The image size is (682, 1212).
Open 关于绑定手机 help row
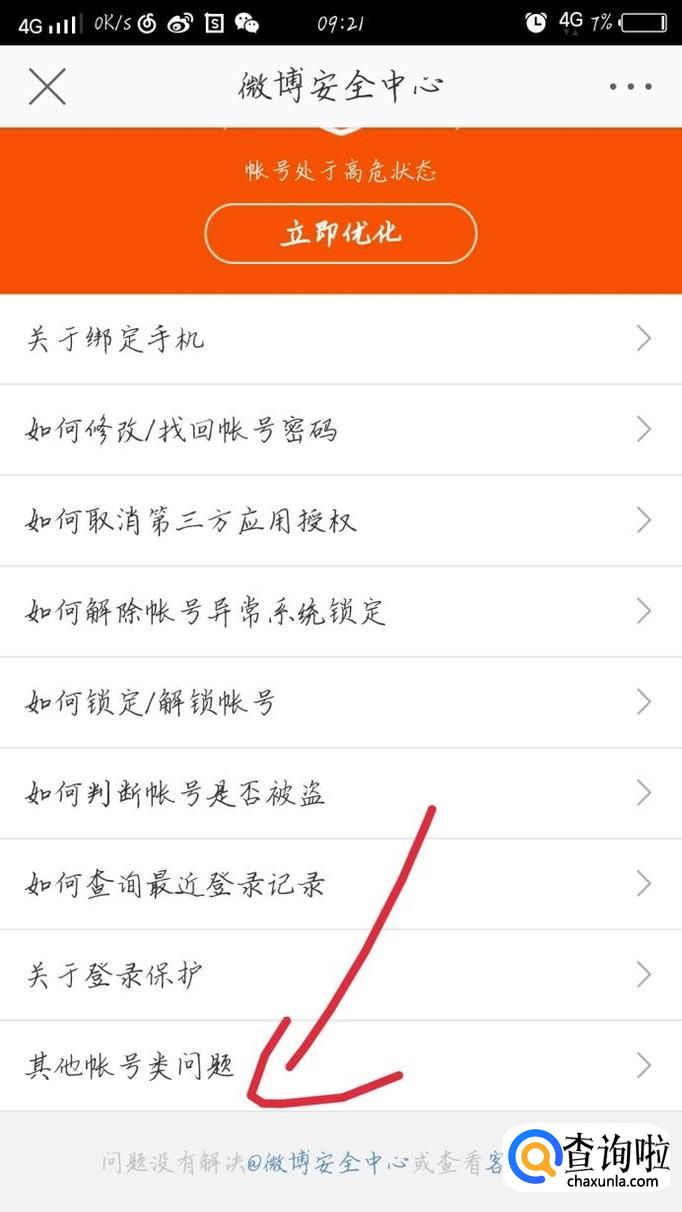(341, 339)
